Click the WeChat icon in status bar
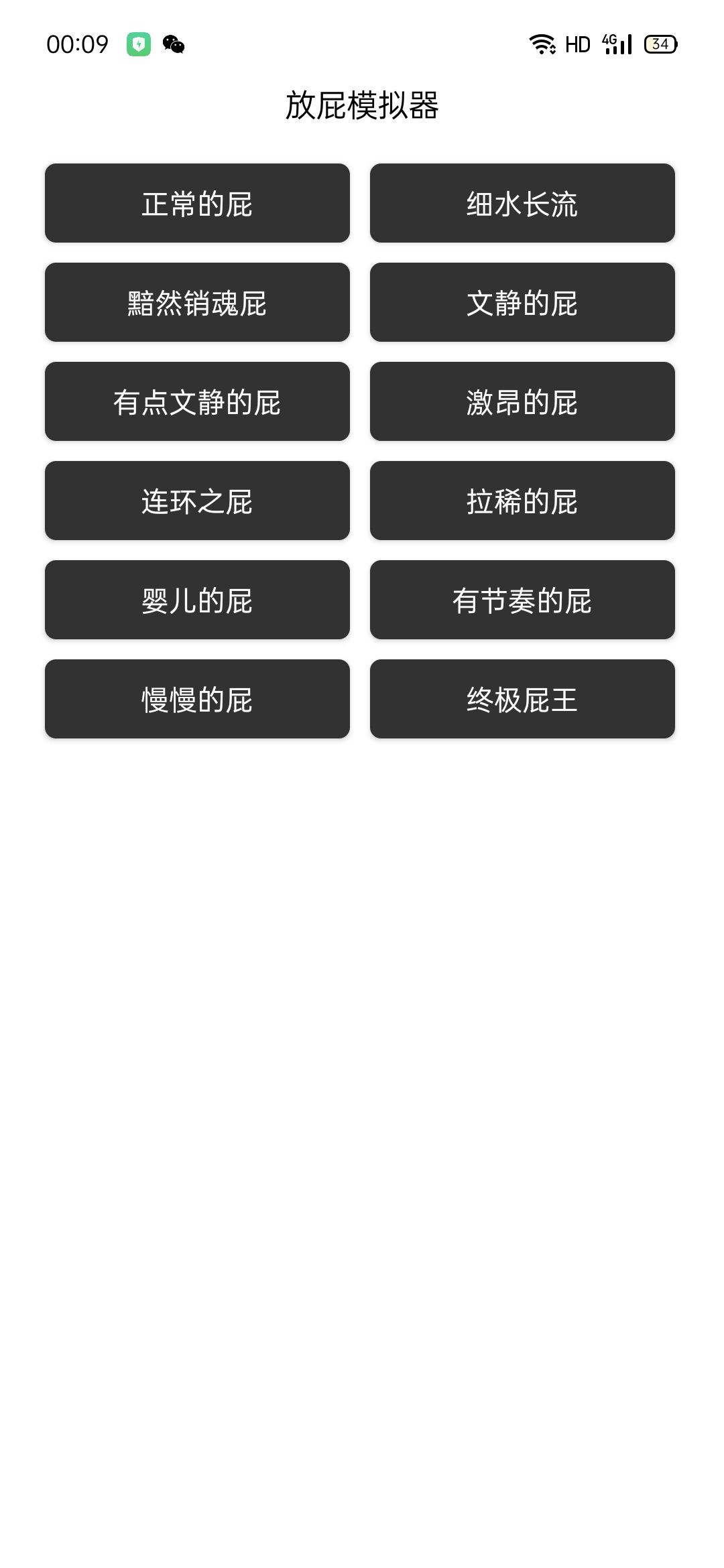Screen dimensions: 724x1568 173,44
